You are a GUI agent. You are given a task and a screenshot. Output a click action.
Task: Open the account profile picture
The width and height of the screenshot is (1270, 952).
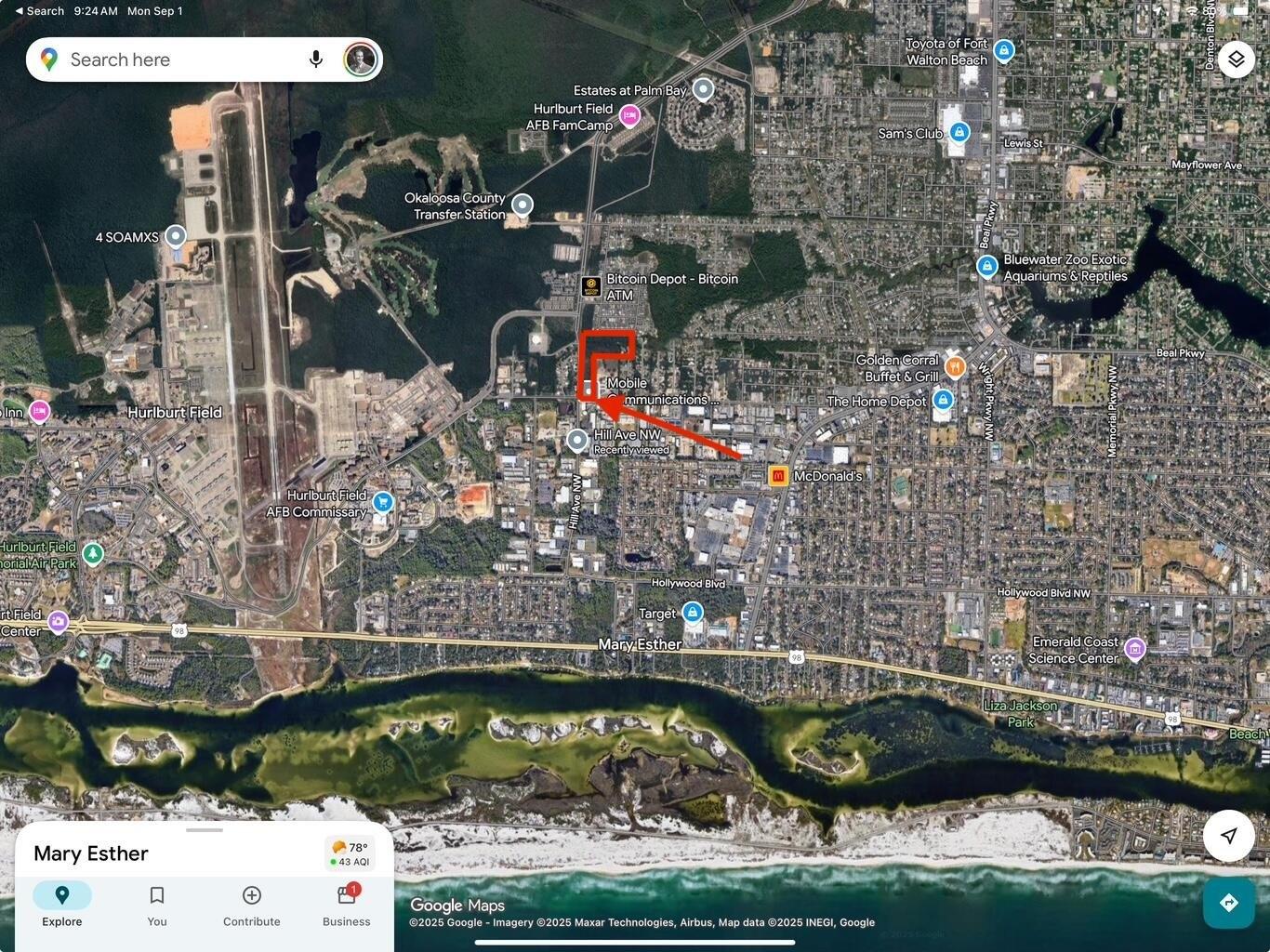pos(361,59)
